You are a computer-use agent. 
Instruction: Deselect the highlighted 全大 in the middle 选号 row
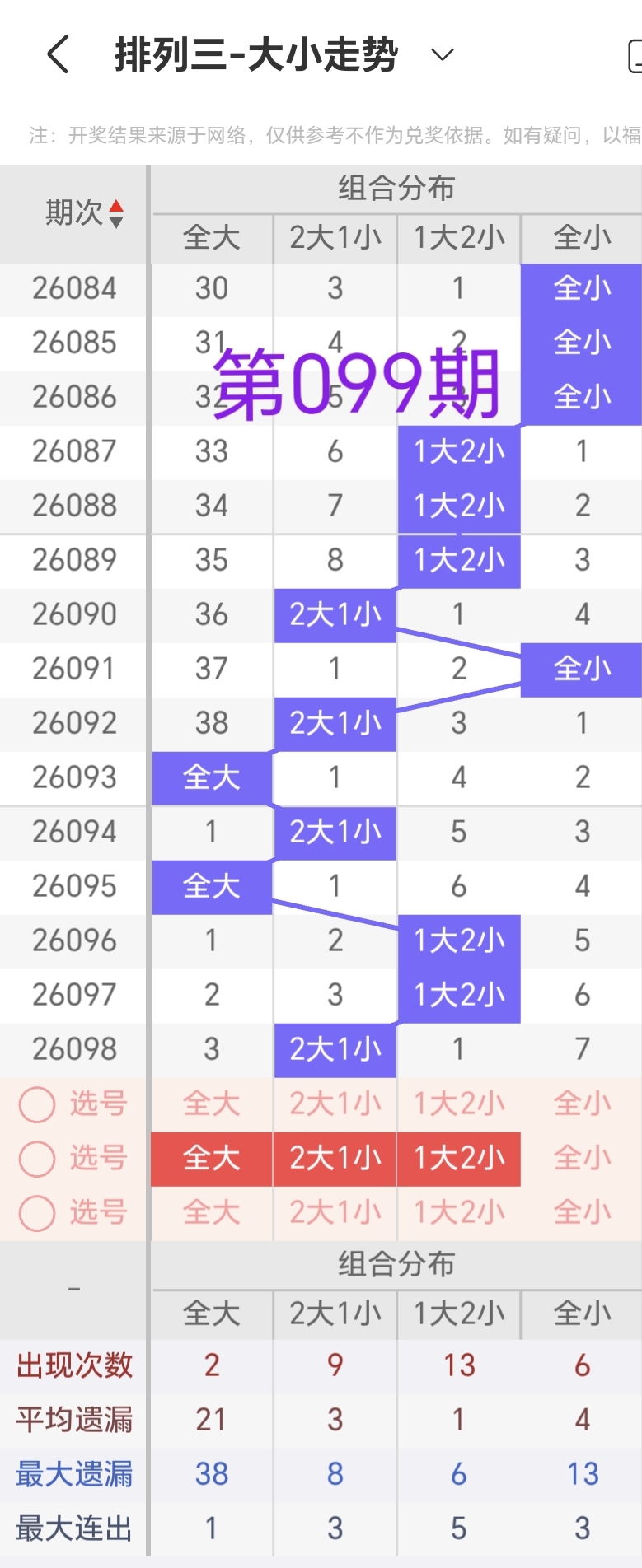[x=211, y=1158]
